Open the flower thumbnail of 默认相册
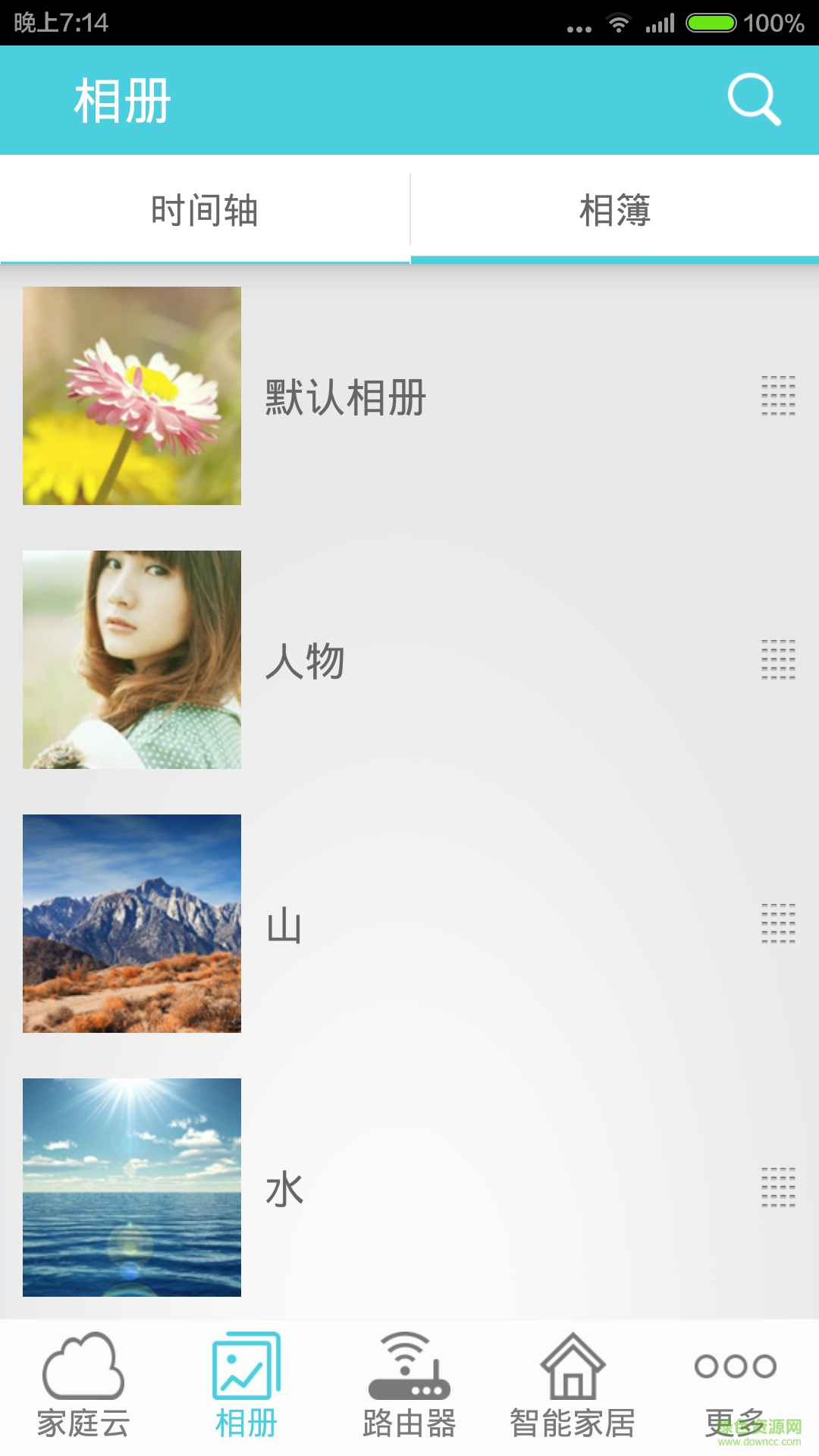This screenshot has width=819, height=1456. click(x=132, y=397)
